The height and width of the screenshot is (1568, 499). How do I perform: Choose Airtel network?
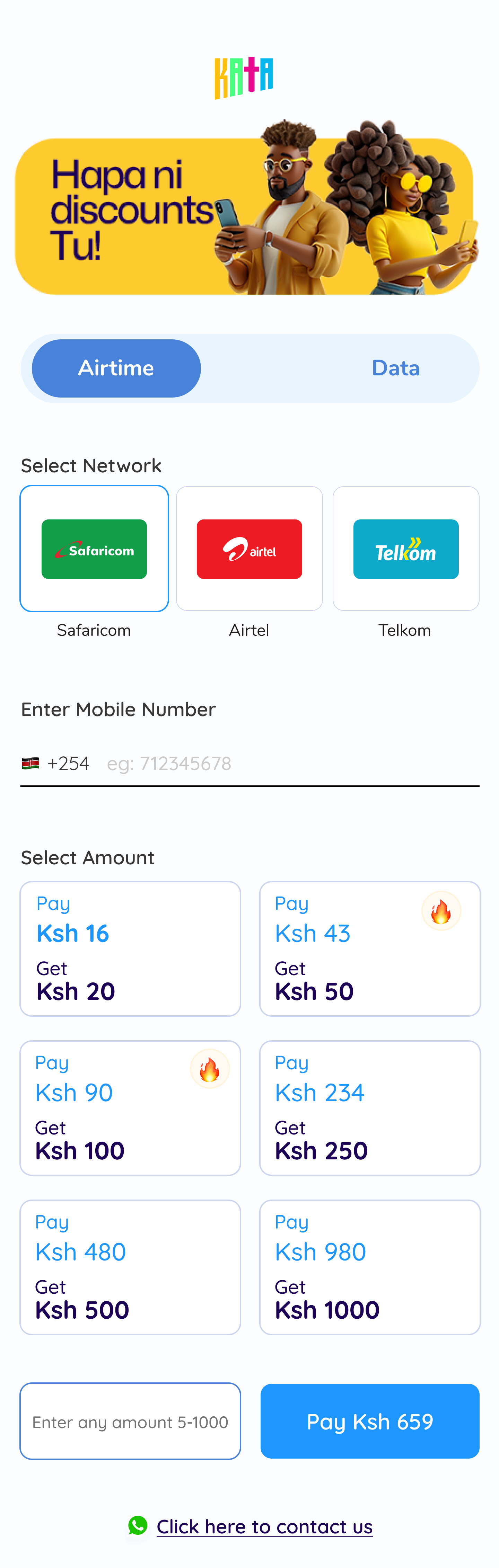(x=249, y=549)
